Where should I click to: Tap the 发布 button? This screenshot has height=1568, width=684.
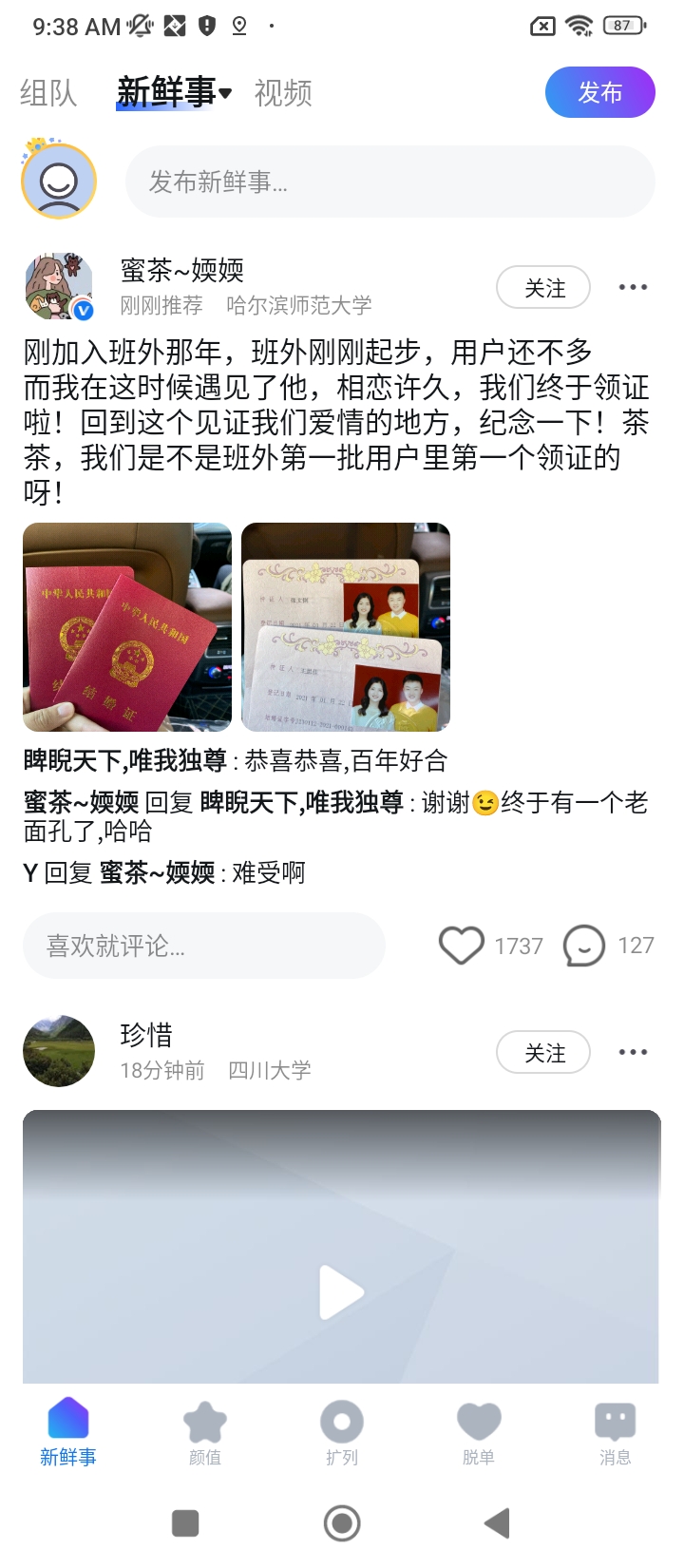coord(599,92)
